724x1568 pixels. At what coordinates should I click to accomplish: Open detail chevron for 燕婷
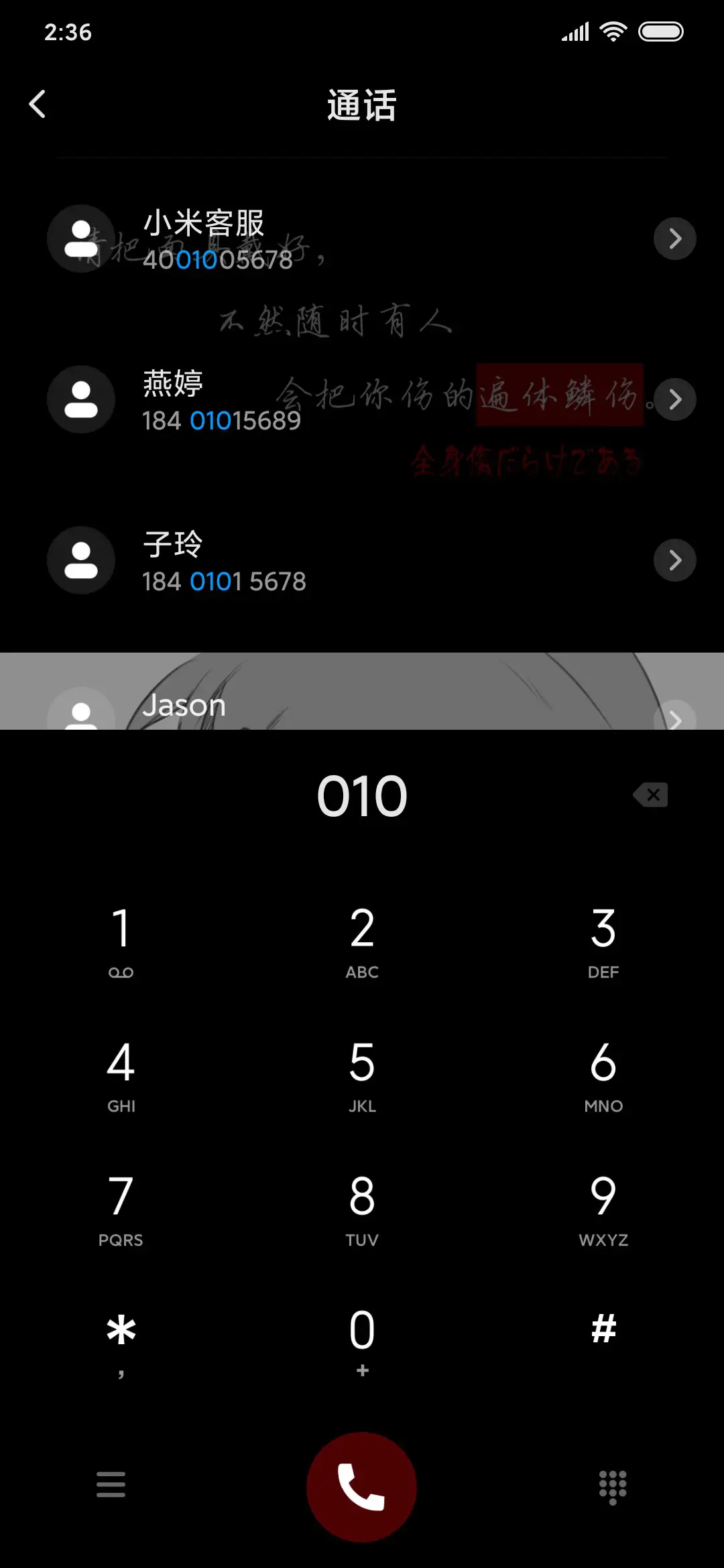point(675,399)
